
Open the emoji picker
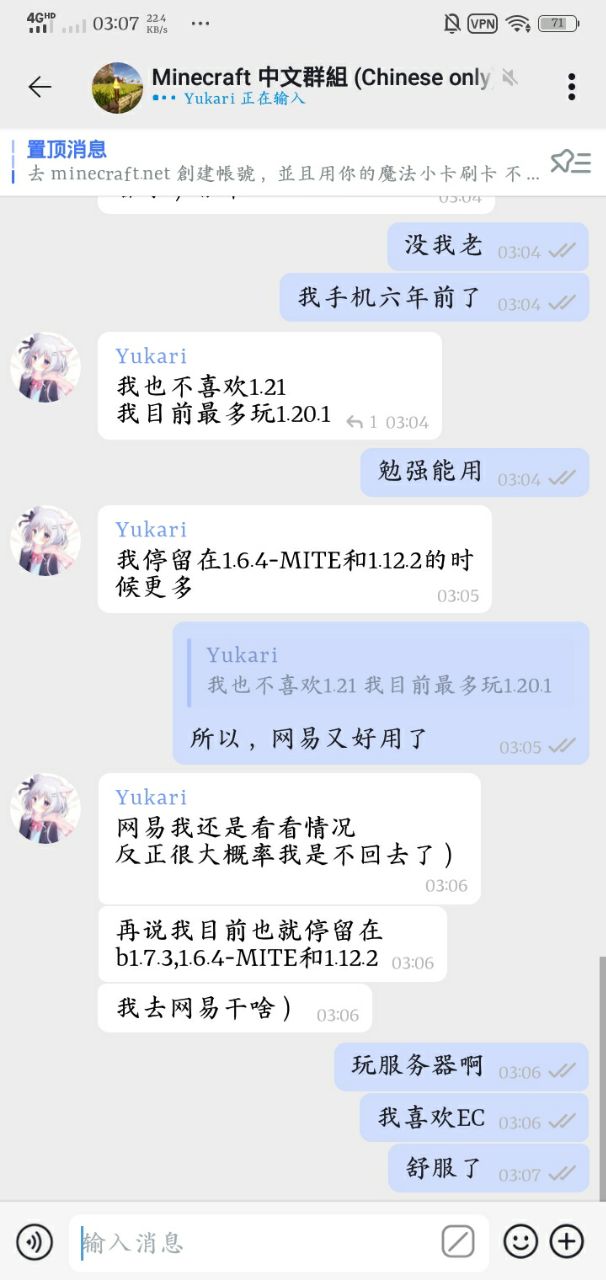tap(520, 1242)
